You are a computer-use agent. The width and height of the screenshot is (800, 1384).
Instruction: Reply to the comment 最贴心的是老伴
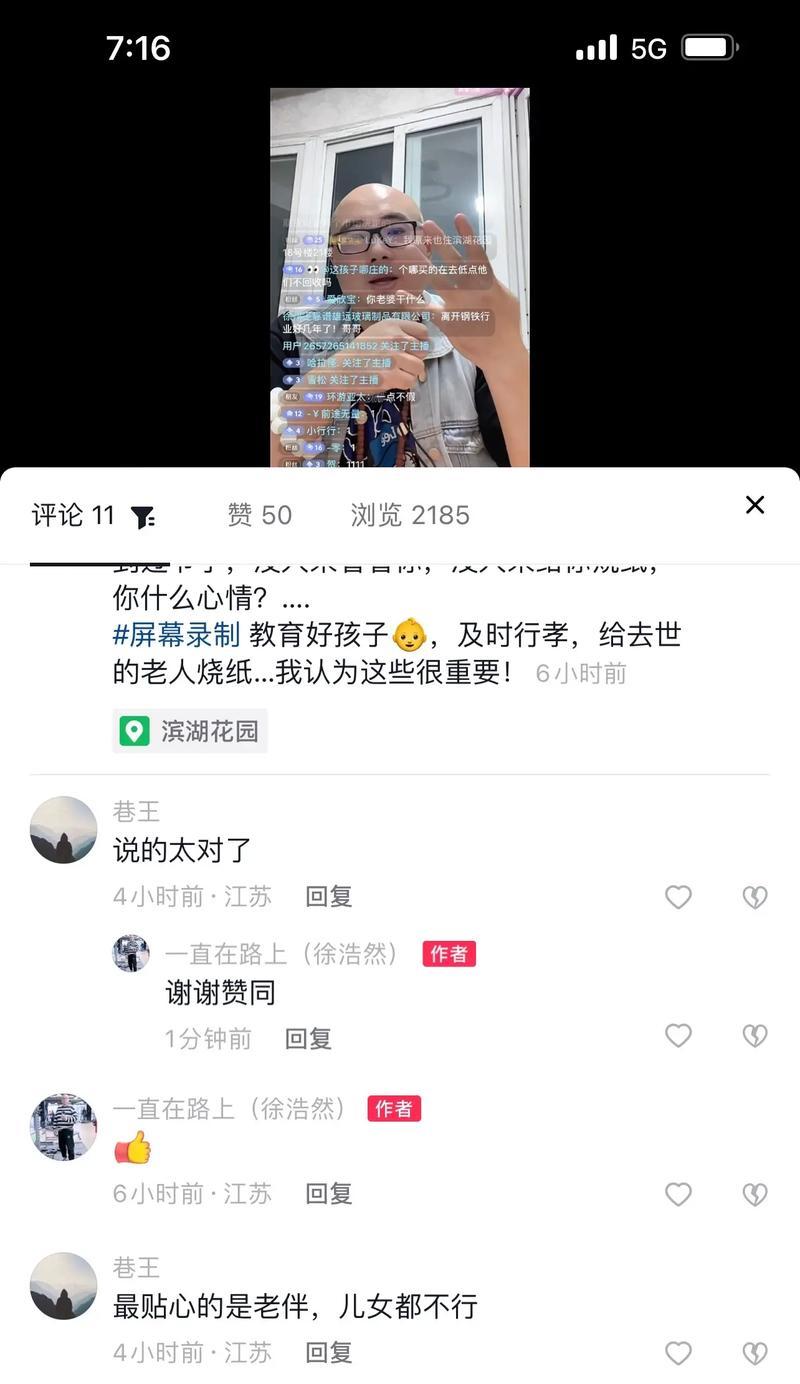point(329,1353)
